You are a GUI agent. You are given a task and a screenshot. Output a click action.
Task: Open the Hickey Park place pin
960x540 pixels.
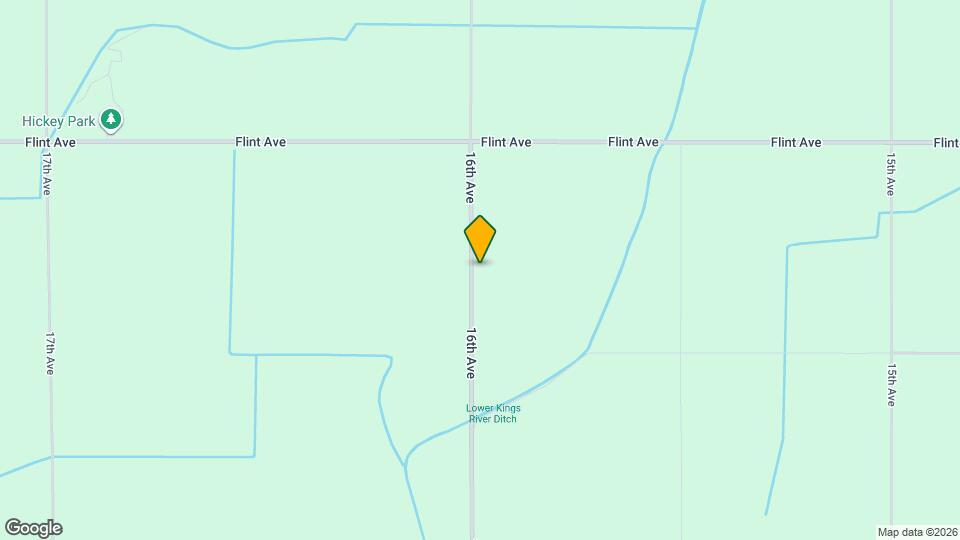click(x=112, y=121)
